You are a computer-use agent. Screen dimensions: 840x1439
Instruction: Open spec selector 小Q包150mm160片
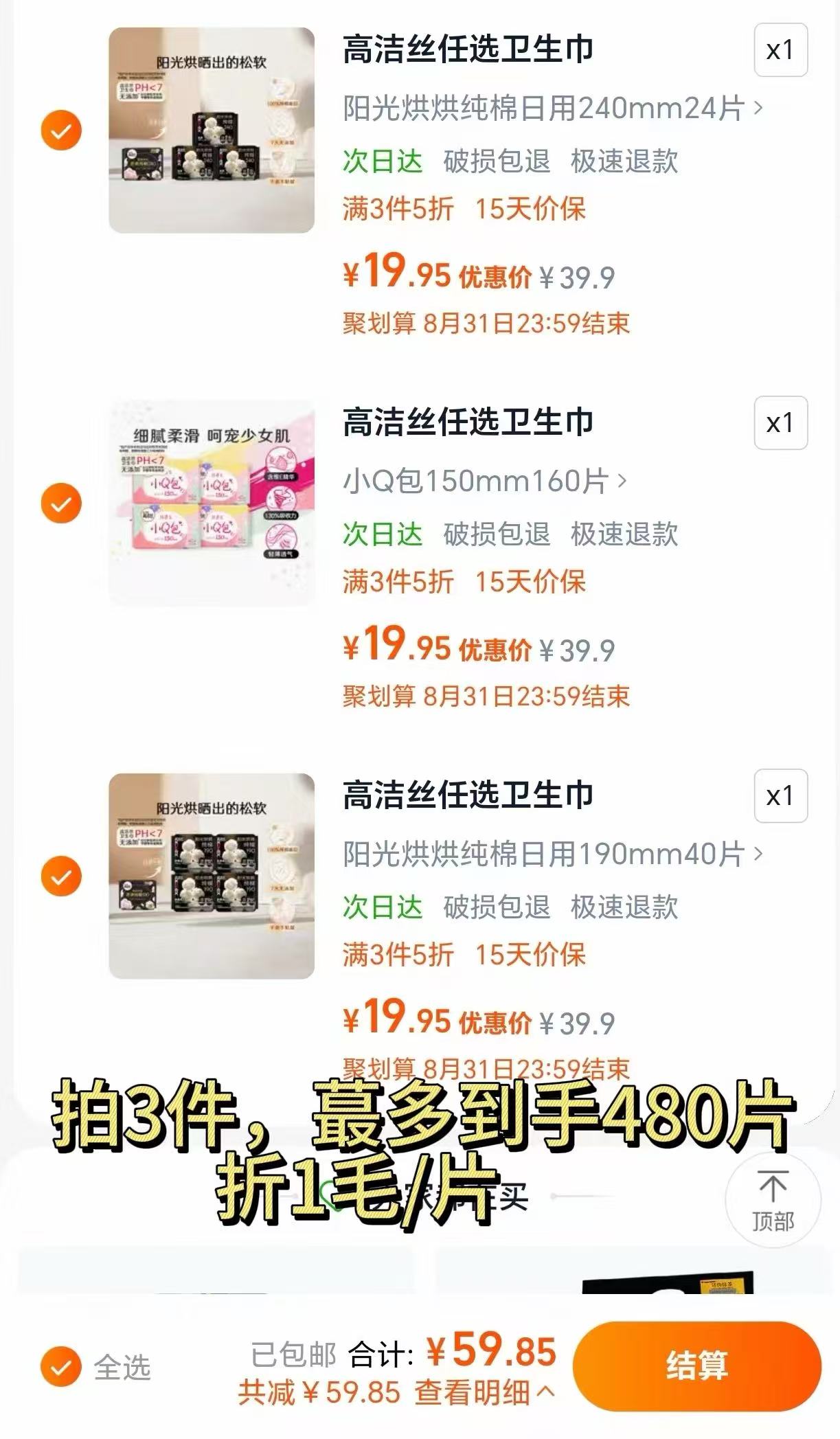[484, 481]
